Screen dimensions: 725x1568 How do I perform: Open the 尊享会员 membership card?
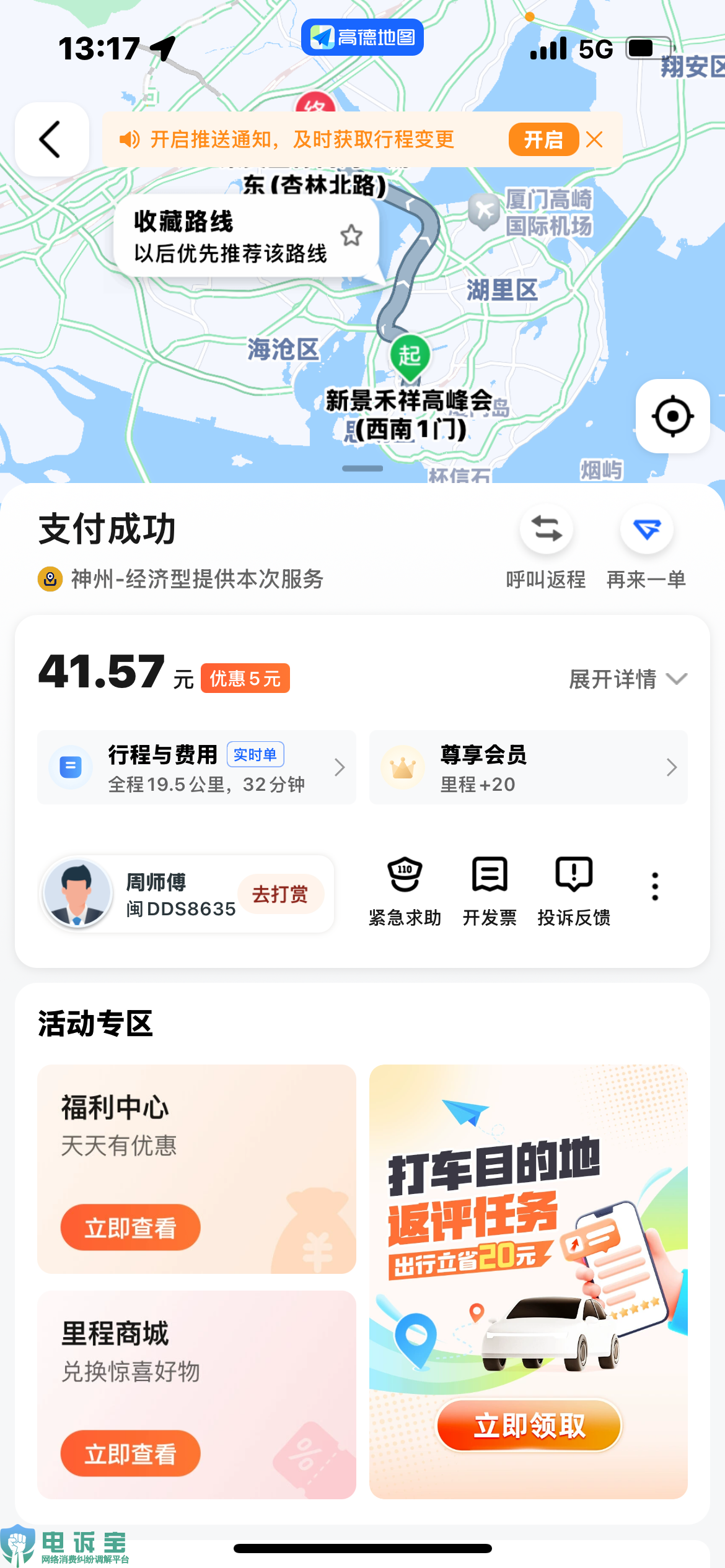point(528,767)
